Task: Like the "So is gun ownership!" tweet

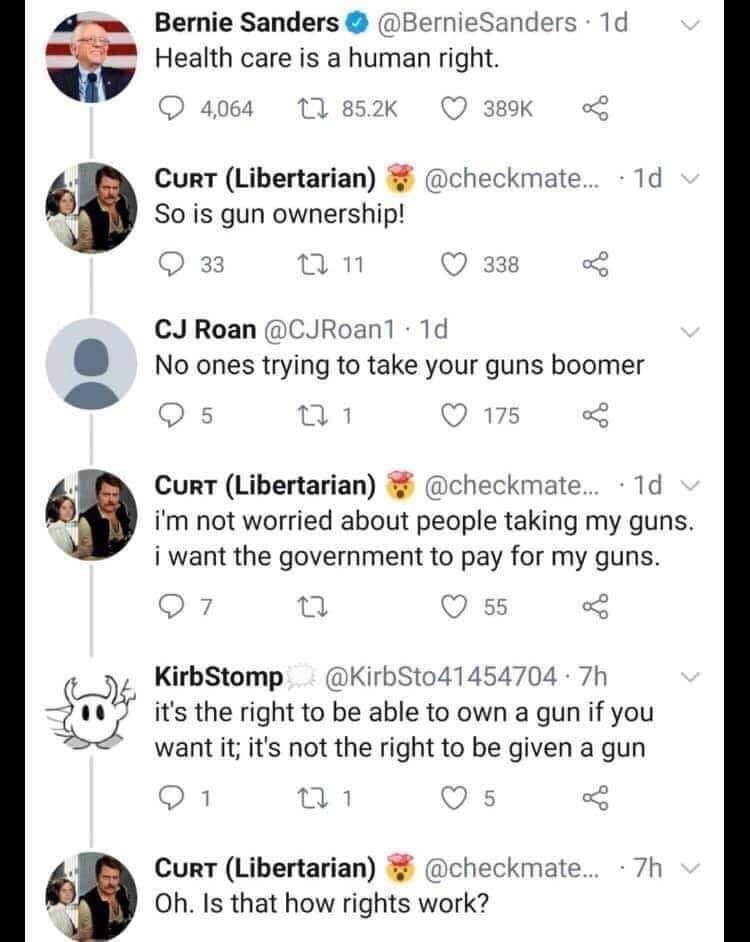Action: 452,264
